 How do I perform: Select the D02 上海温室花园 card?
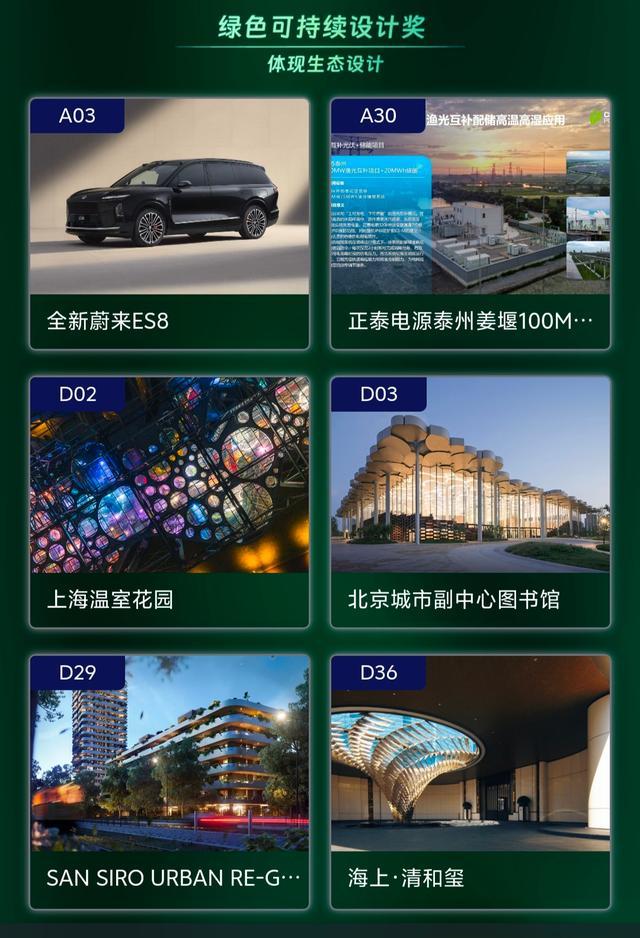(x=169, y=501)
